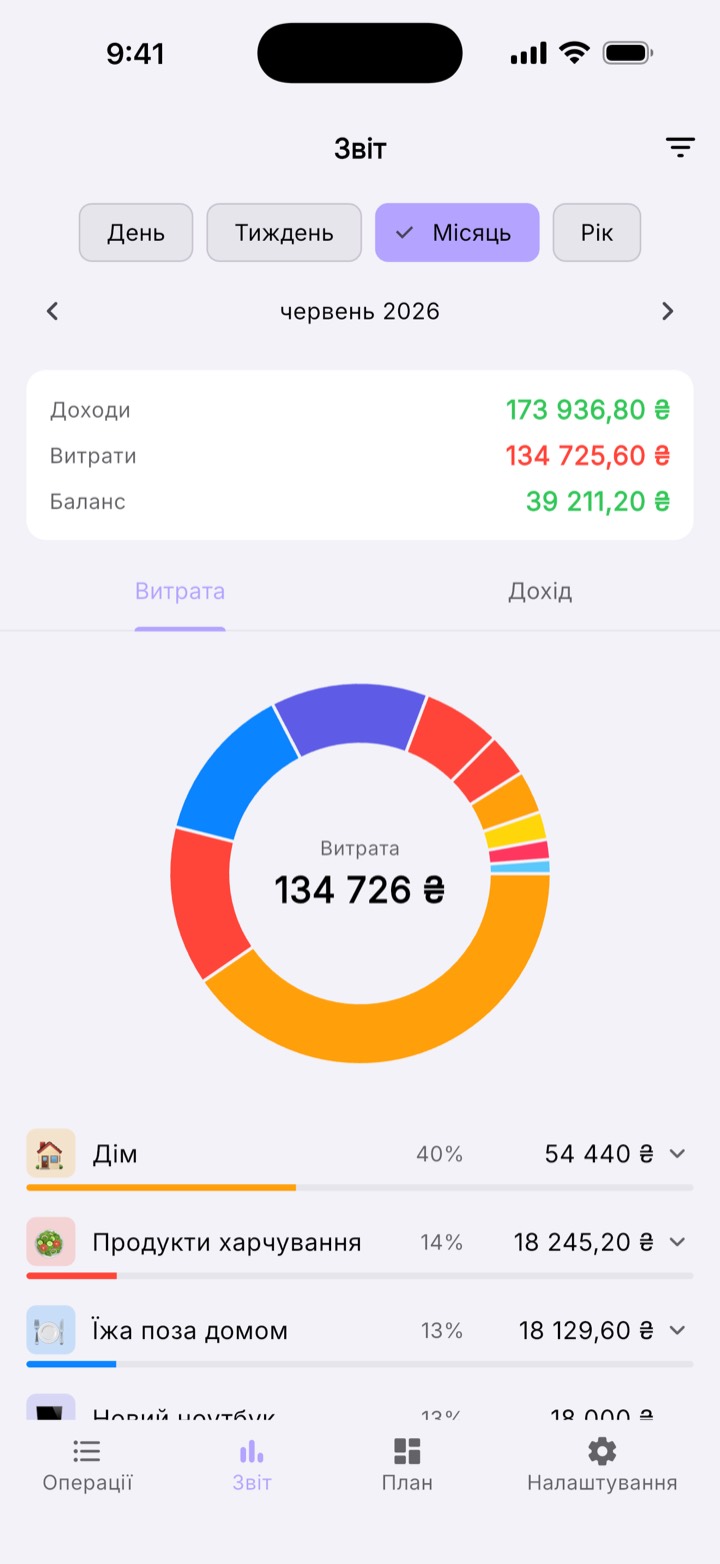Expand the Продукти харчування category
720x1564 pixels.
360,1246
